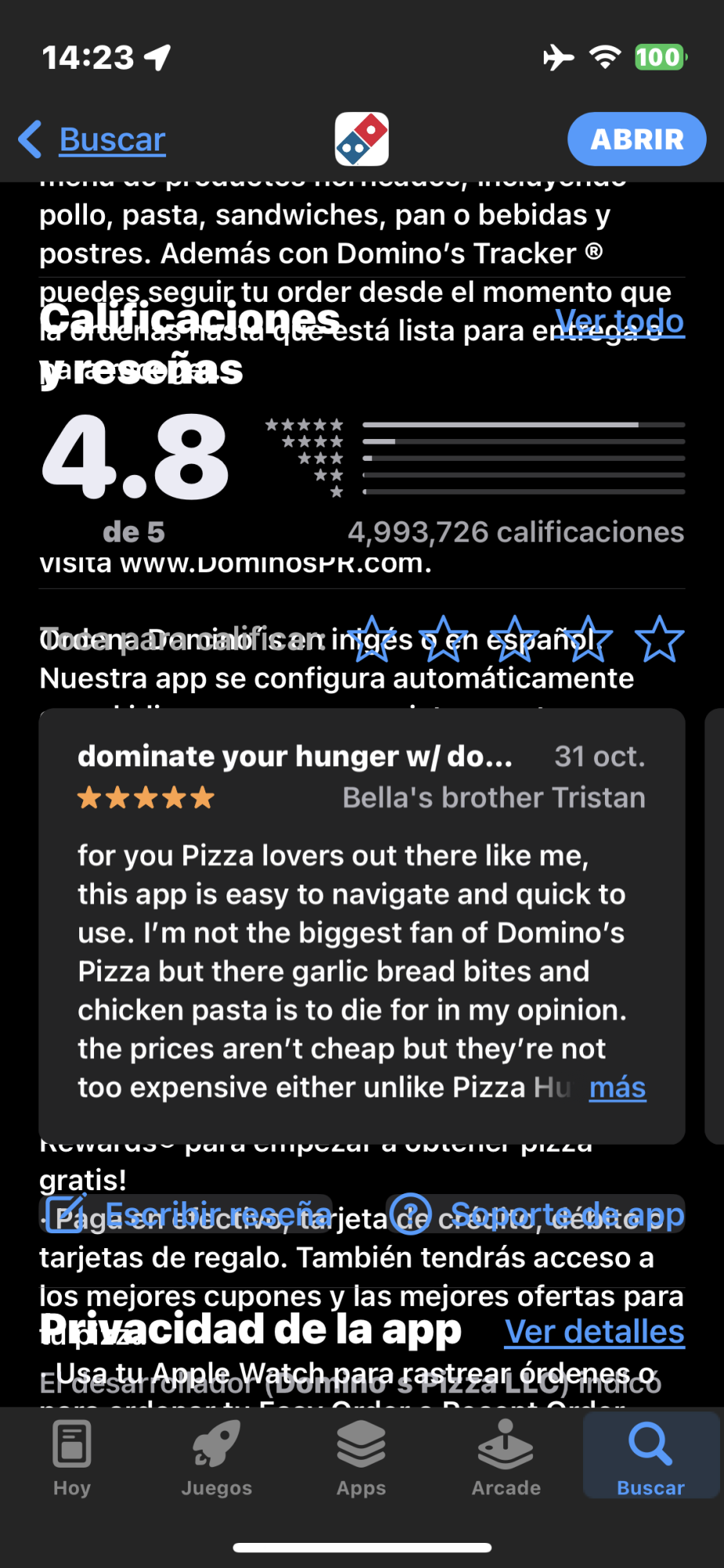The width and height of the screenshot is (724, 1568).
Task: Write a review with Escribir reseña
Action: (x=186, y=1214)
